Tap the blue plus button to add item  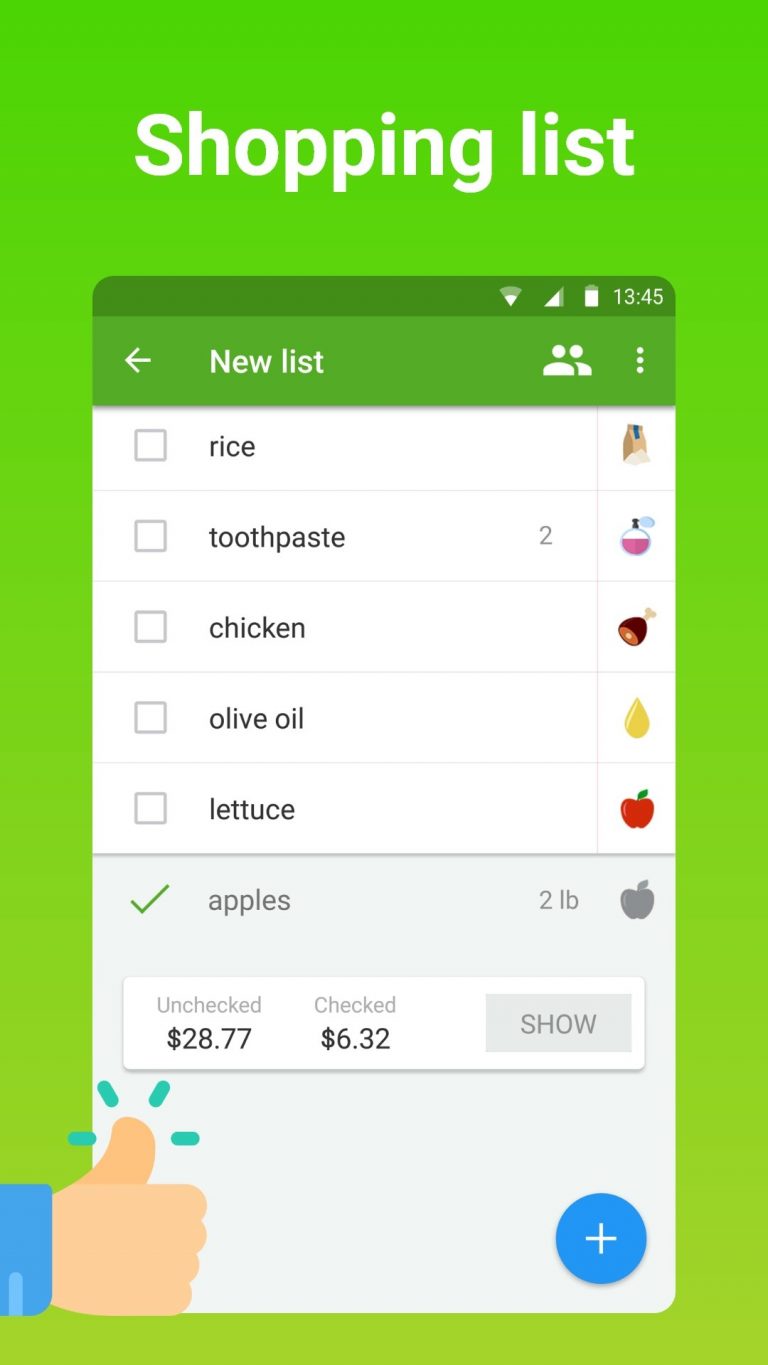click(600, 1238)
